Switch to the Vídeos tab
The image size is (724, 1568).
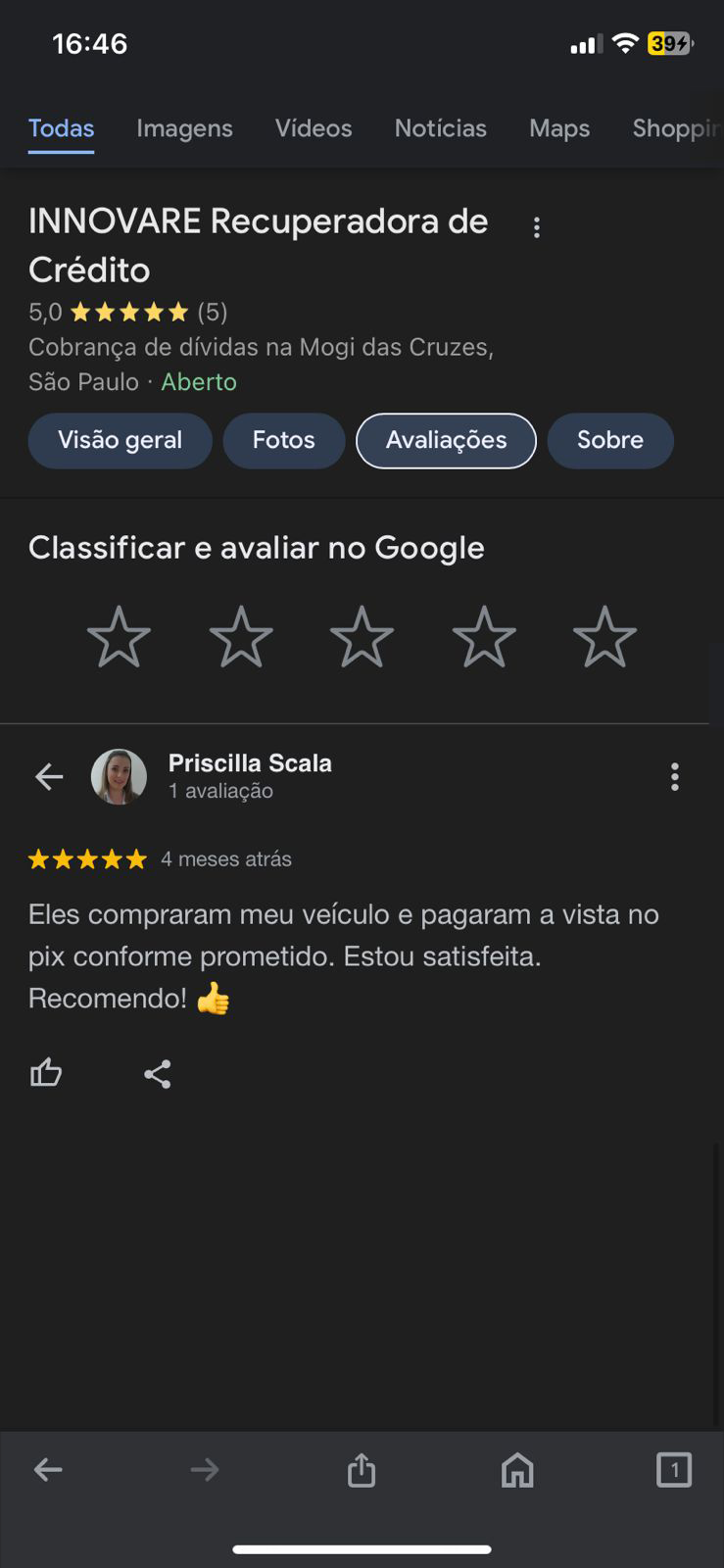(314, 128)
